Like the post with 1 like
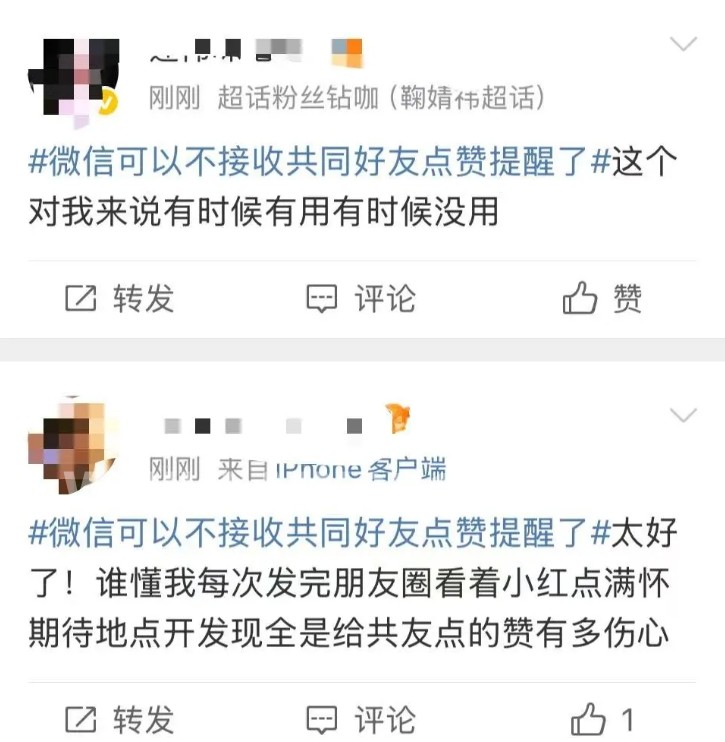The width and height of the screenshot is (725, 742). (x=602, y=719)
